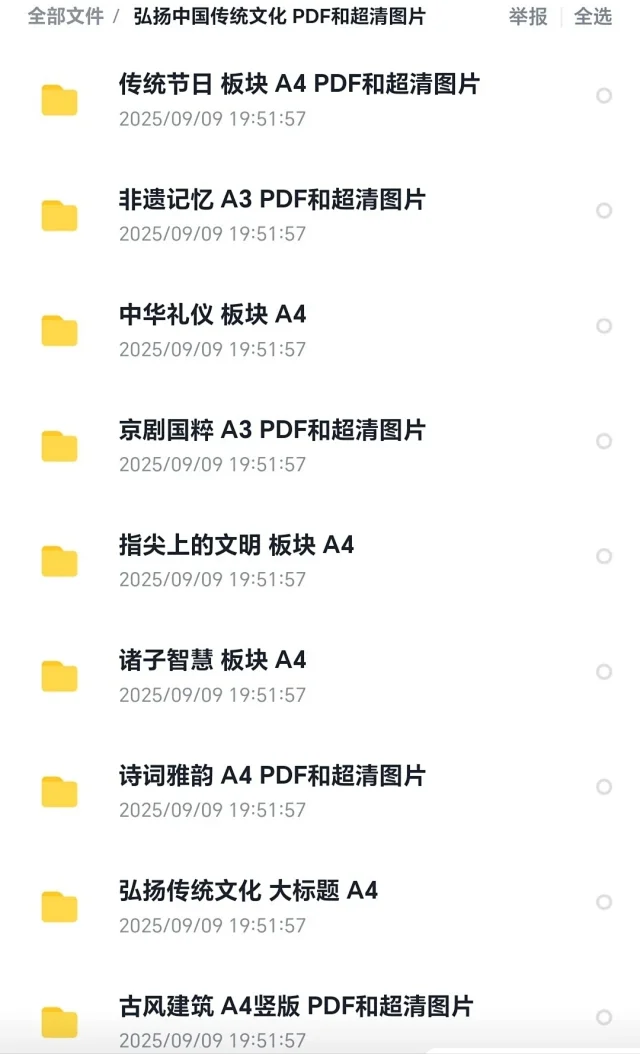Select the 弘扬传统文化 大标题 folder circle

click(604, 902)
